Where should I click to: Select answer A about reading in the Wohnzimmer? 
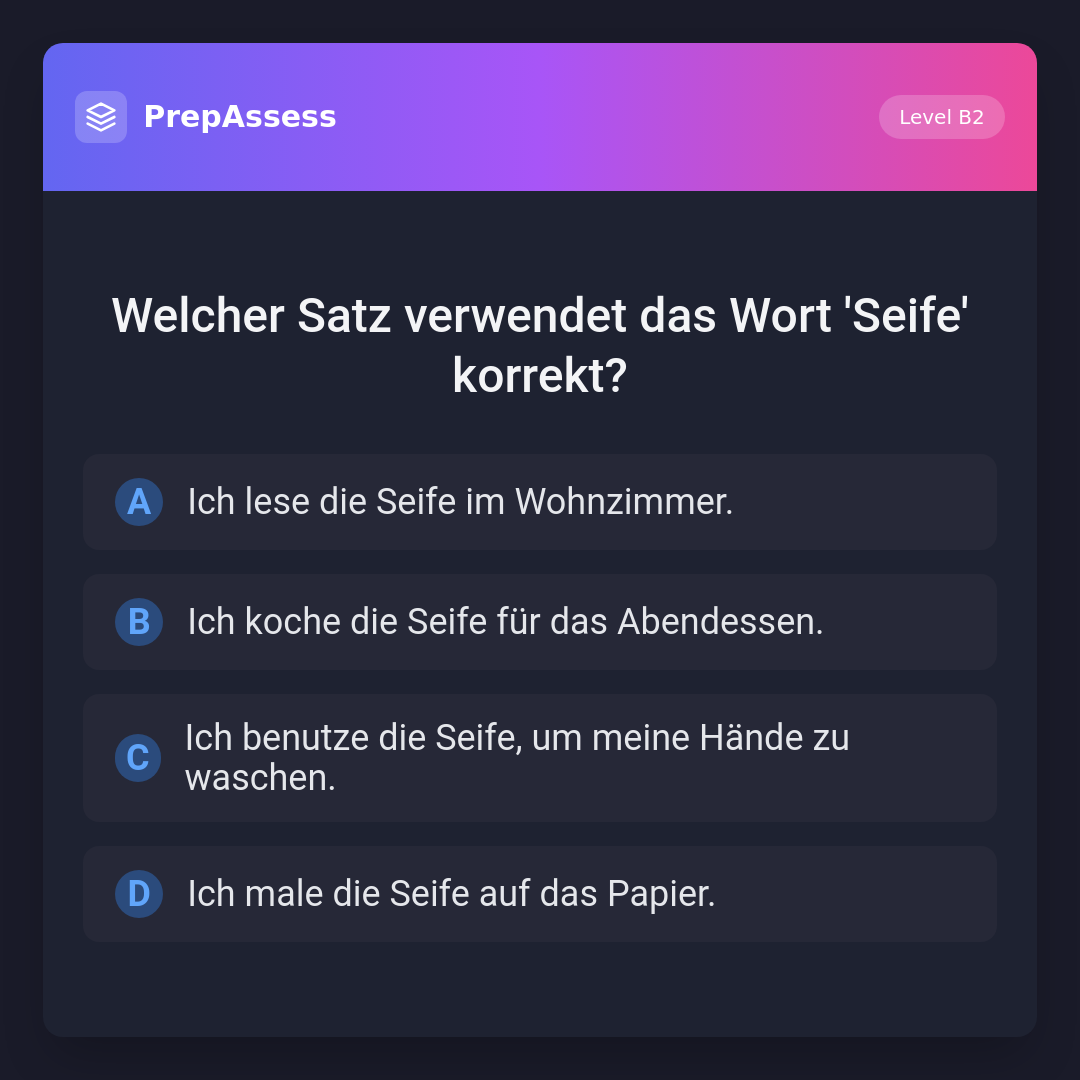click(x=540, y=502)
